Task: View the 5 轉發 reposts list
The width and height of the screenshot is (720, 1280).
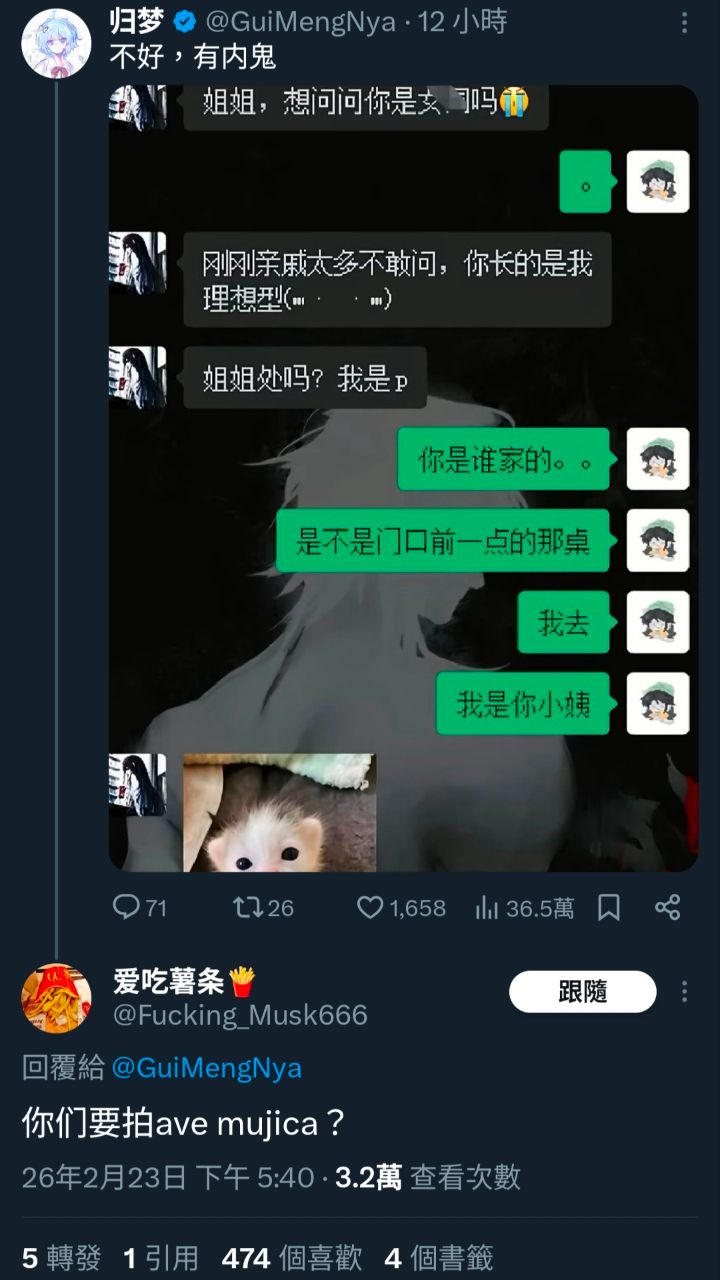Action: [62, 1257]
